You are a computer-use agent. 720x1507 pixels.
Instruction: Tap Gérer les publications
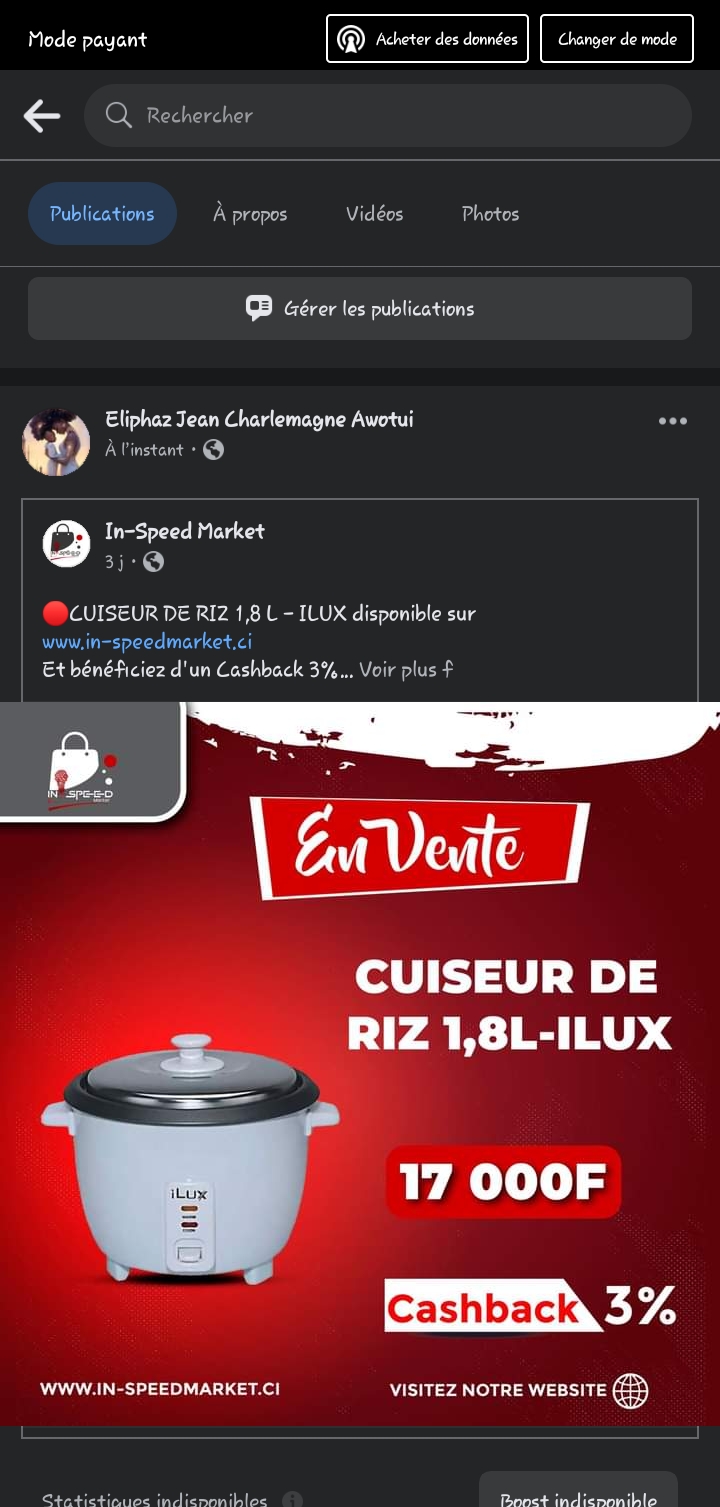click(360, 309)
